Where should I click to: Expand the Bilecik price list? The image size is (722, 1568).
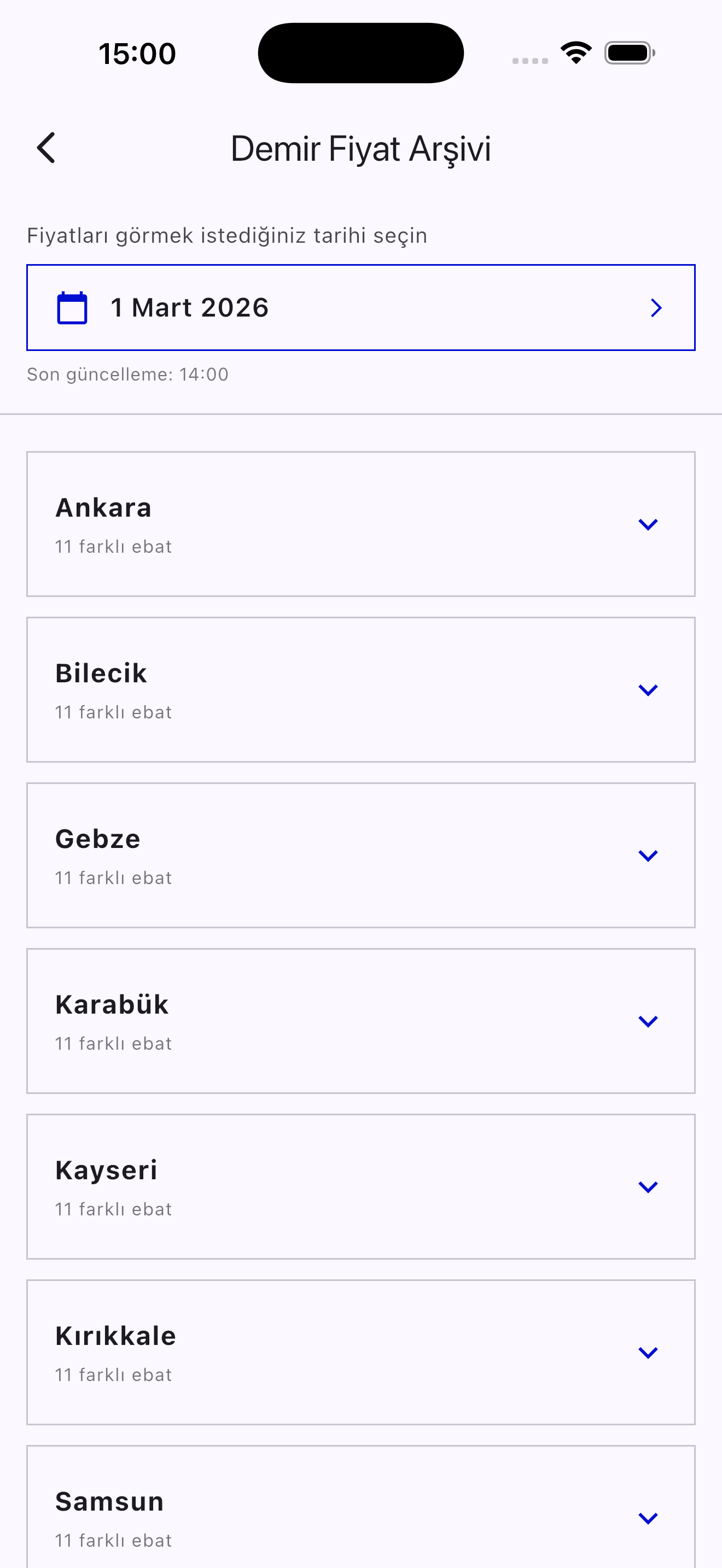(648, 689)
